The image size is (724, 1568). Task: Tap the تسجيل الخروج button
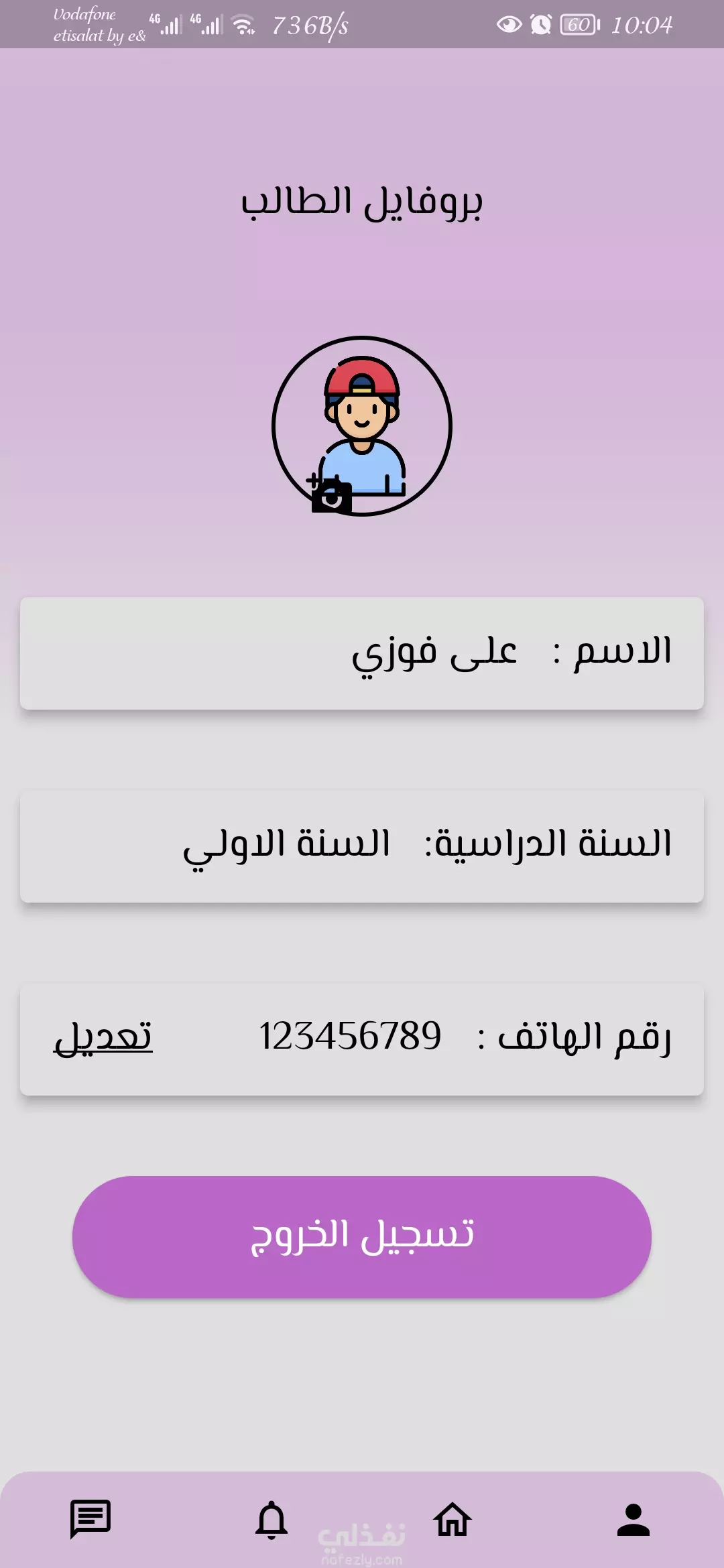point(362,1237)
